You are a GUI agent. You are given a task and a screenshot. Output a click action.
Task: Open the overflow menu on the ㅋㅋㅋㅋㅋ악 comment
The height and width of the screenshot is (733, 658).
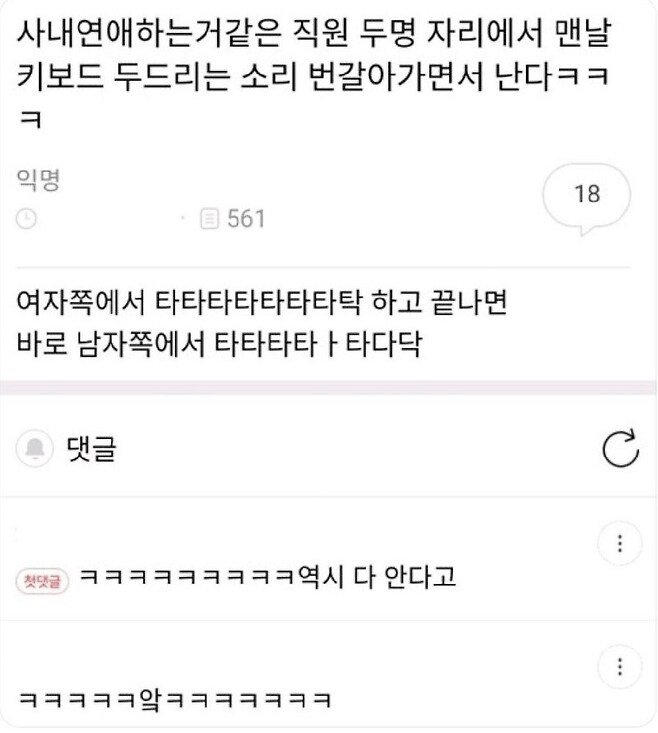[x=620, y=667]
